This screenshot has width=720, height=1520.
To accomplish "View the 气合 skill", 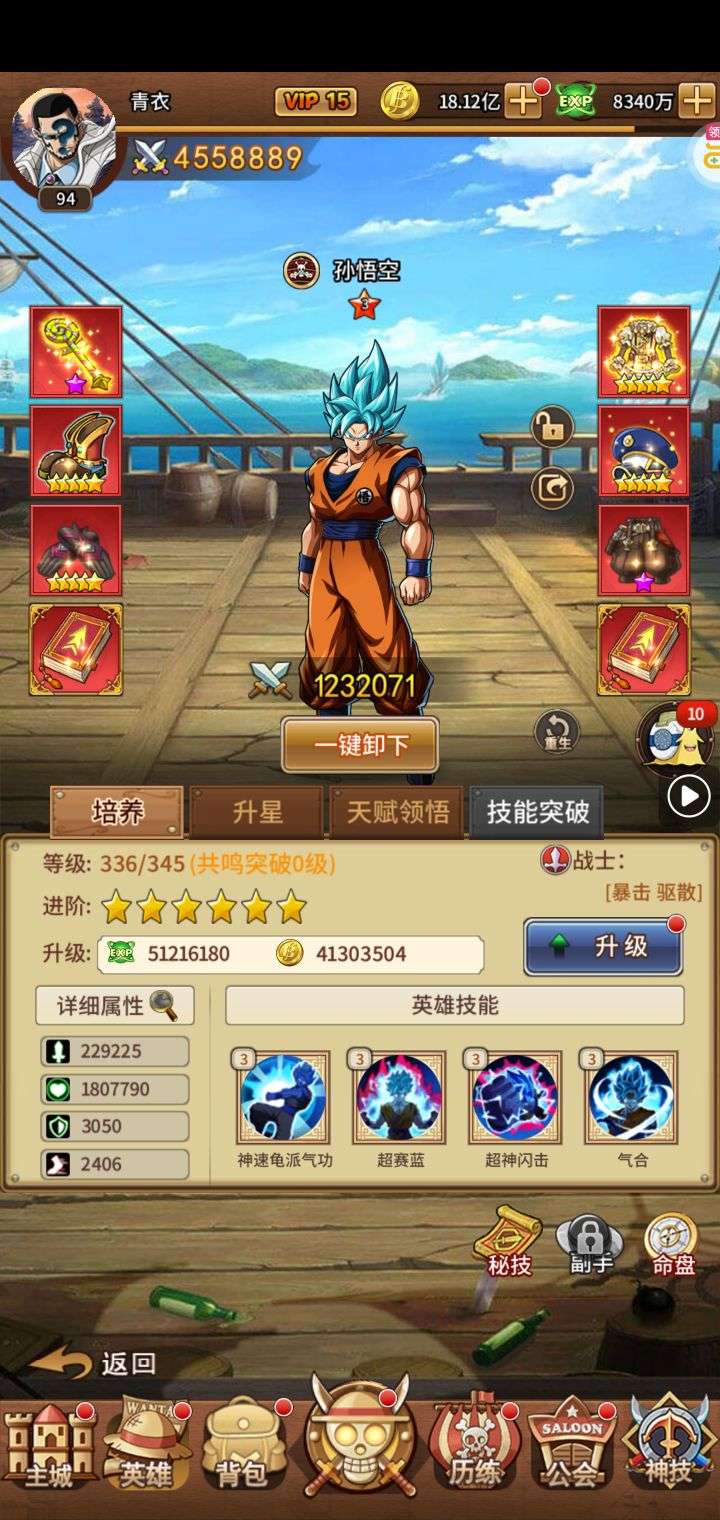I will [632, 1097].
